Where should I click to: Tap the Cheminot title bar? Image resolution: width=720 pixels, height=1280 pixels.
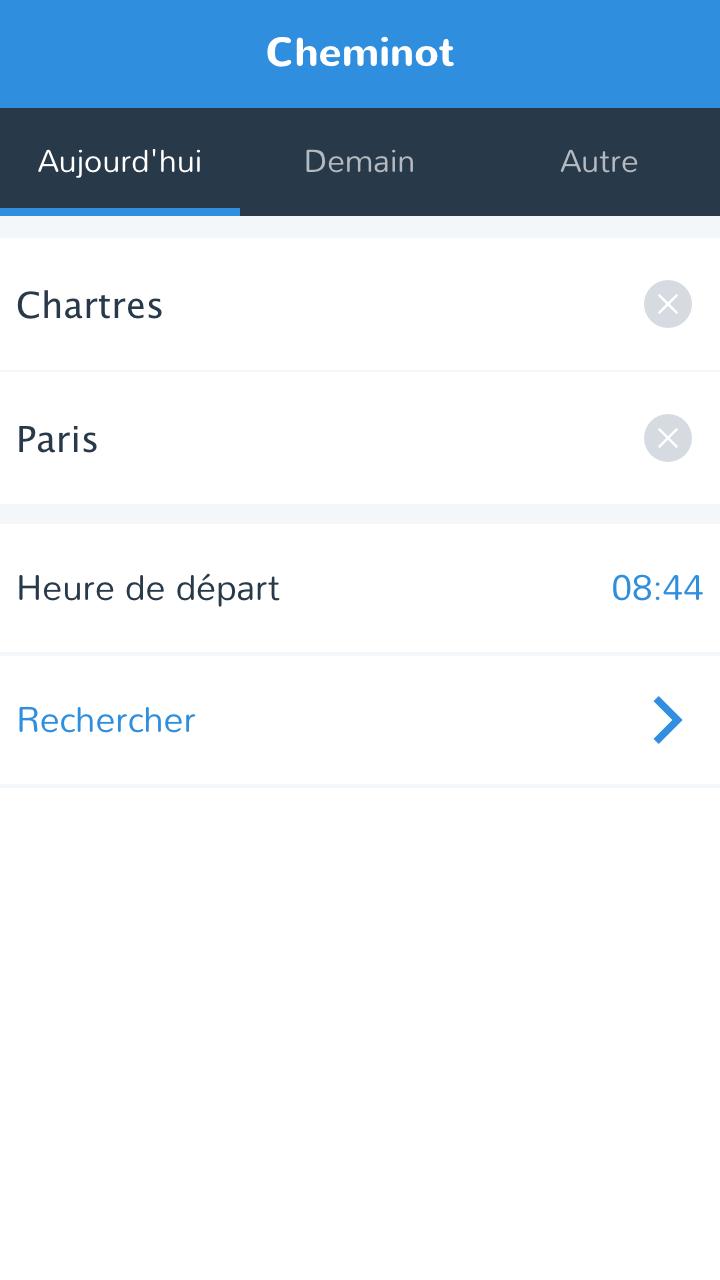click(x=360, y=52)
